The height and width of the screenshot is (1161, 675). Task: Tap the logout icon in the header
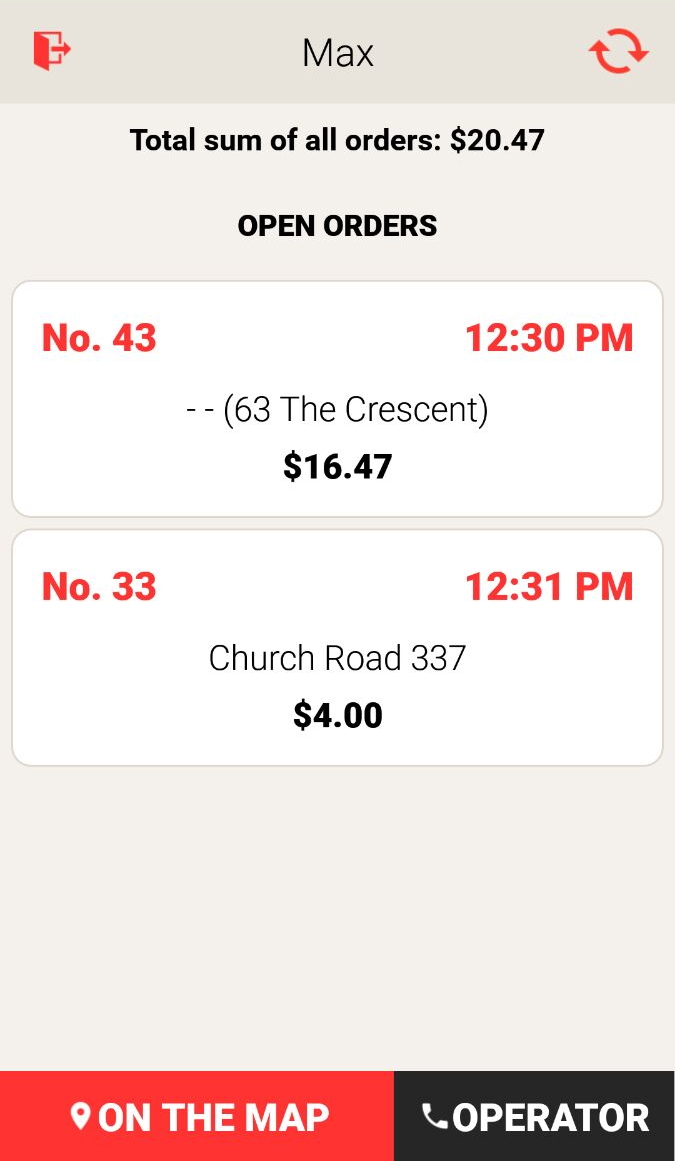(x=52, y=51)
